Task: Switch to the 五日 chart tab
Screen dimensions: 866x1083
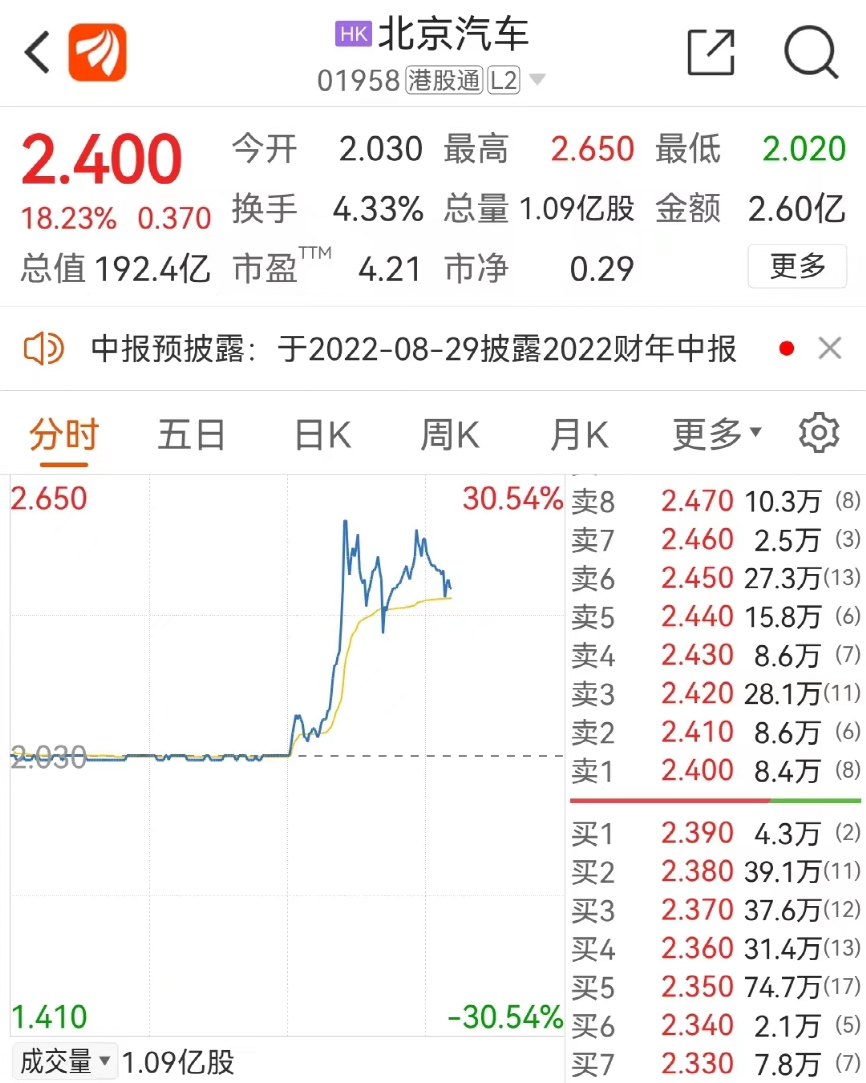Action: (191, 433)
